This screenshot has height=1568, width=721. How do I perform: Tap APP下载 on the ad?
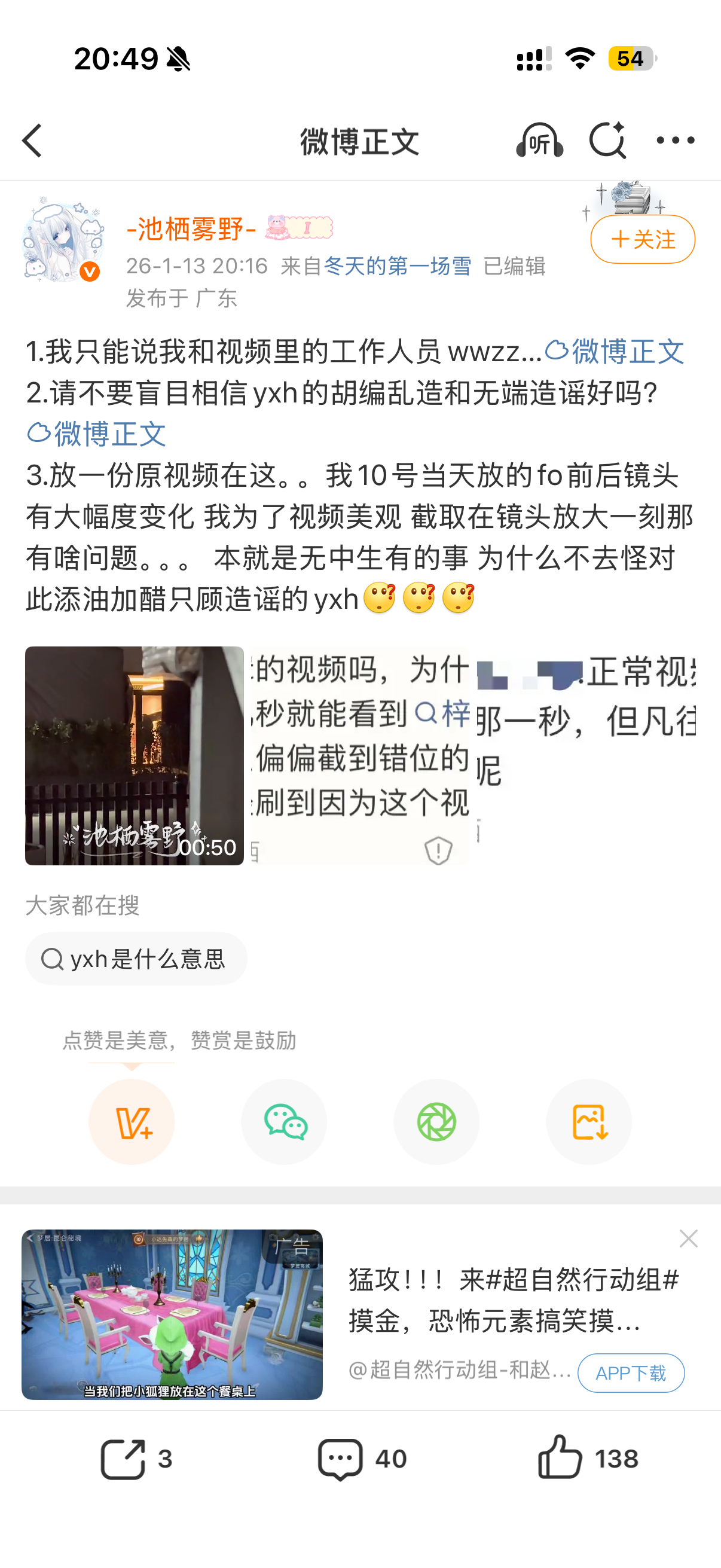pos(631,1372)
